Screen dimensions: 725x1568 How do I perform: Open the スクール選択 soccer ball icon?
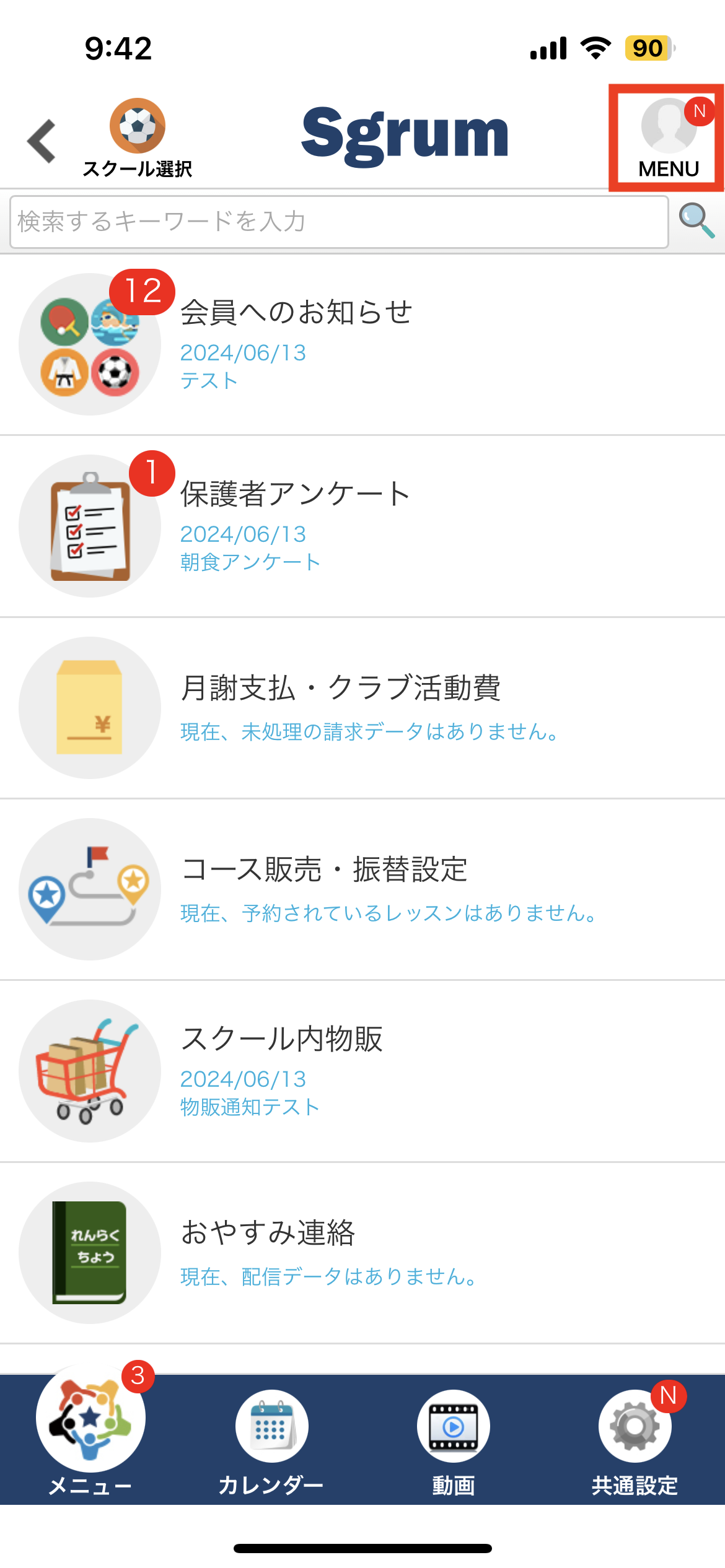coord(138,126)
